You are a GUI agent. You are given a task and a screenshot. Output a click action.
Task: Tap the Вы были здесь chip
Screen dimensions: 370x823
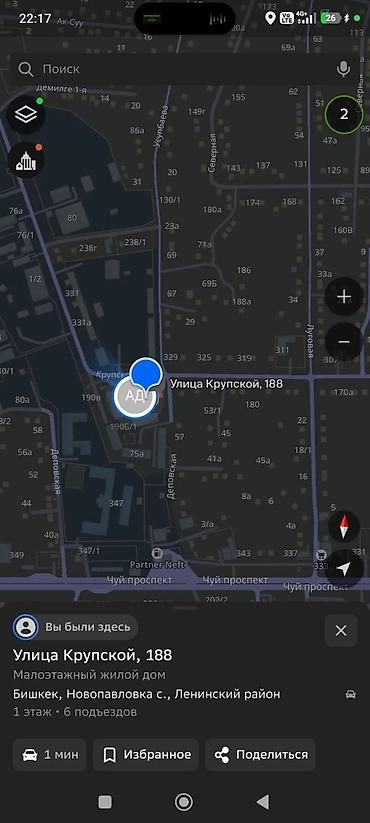pyautogui.click(x=76, y=627)
